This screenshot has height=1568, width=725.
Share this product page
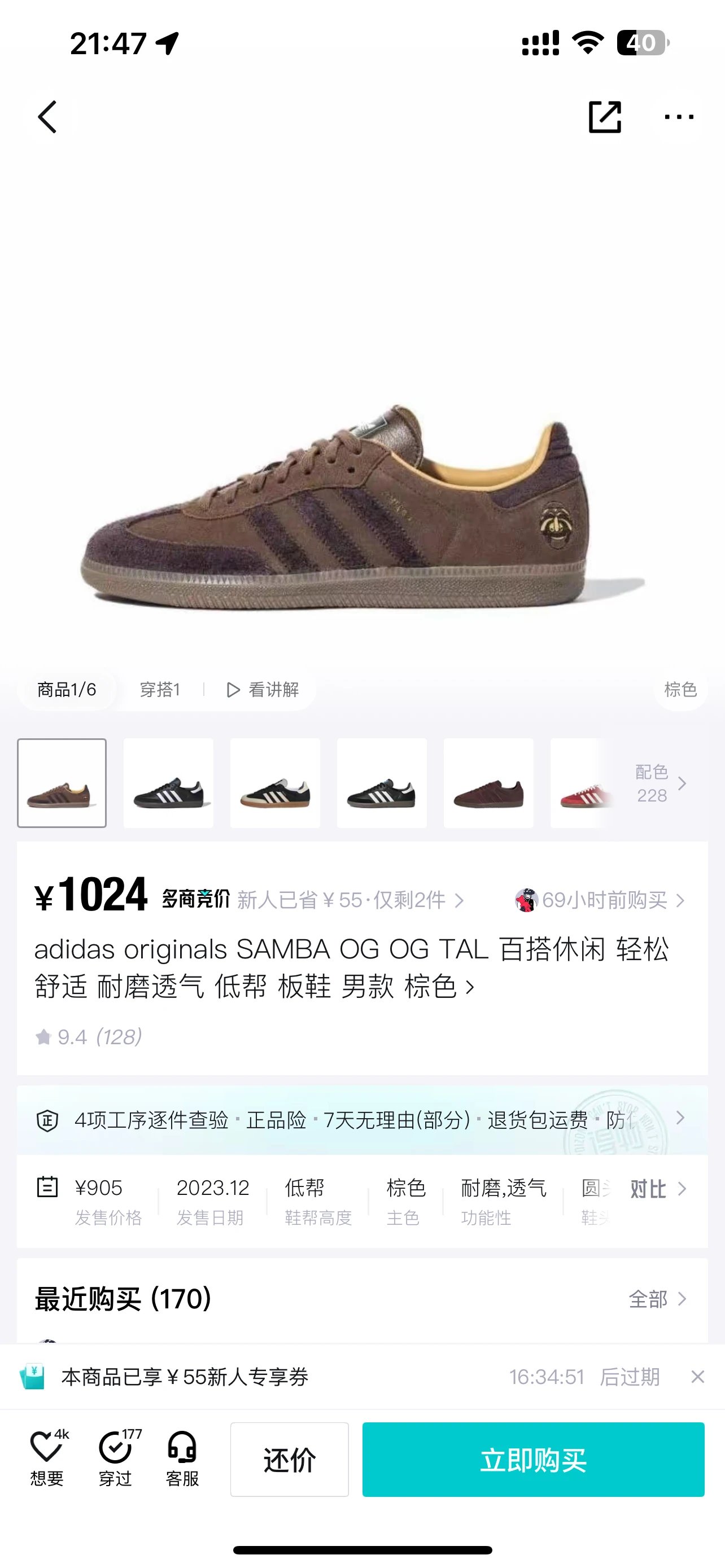click(605, 117)
